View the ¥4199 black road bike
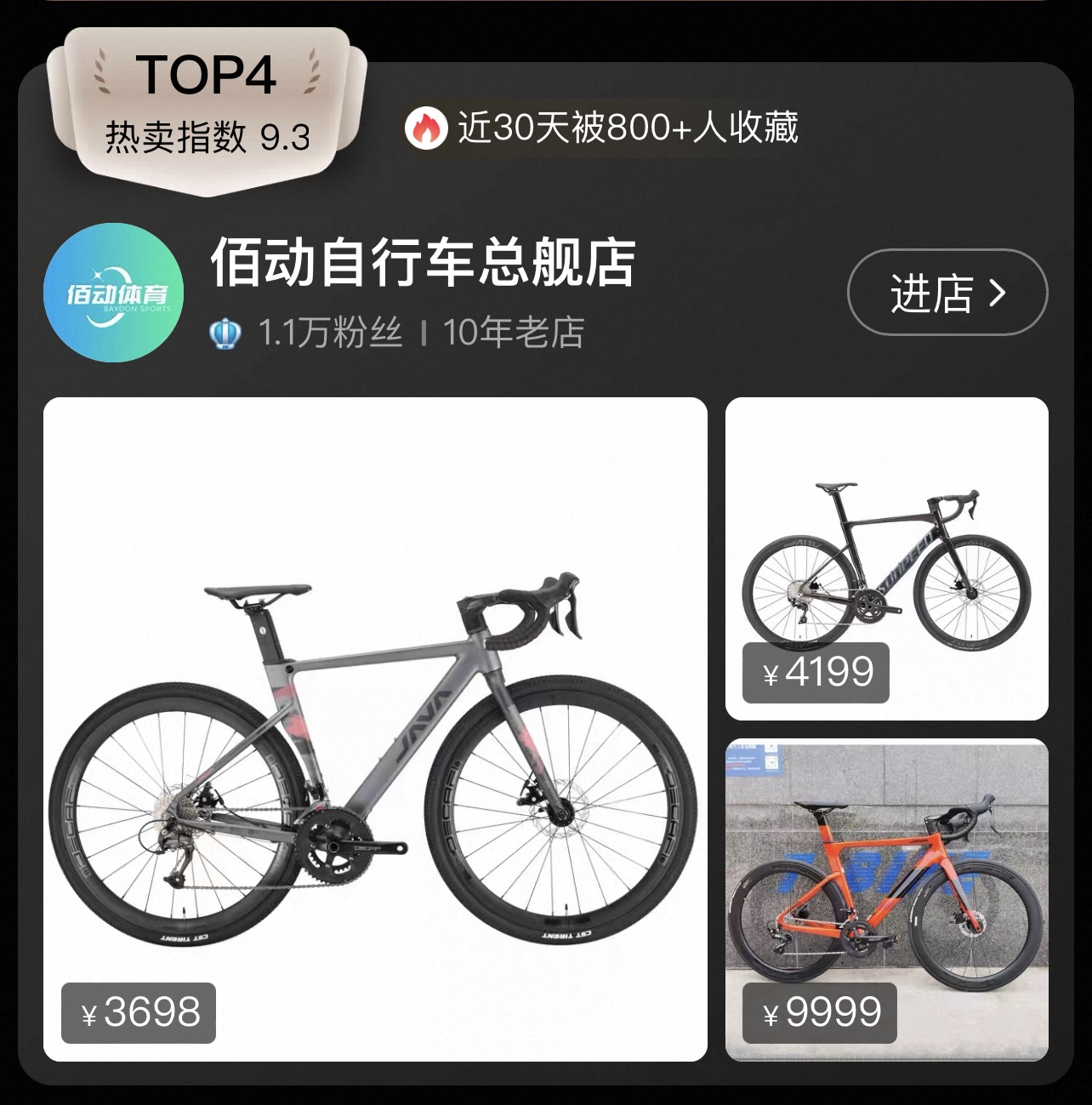Viewport: 1092px width, 1105px height. point(886,558)
